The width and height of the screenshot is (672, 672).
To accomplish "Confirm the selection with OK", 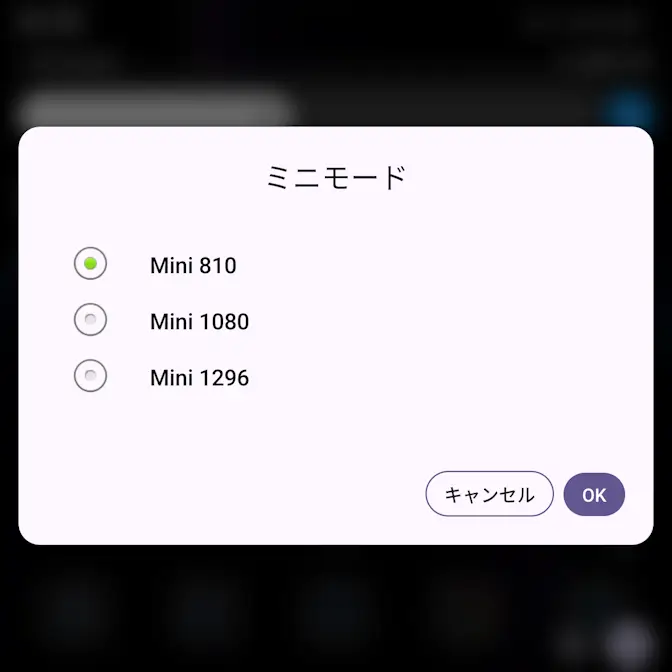I will pyautogui.click(x=594, y=494).
